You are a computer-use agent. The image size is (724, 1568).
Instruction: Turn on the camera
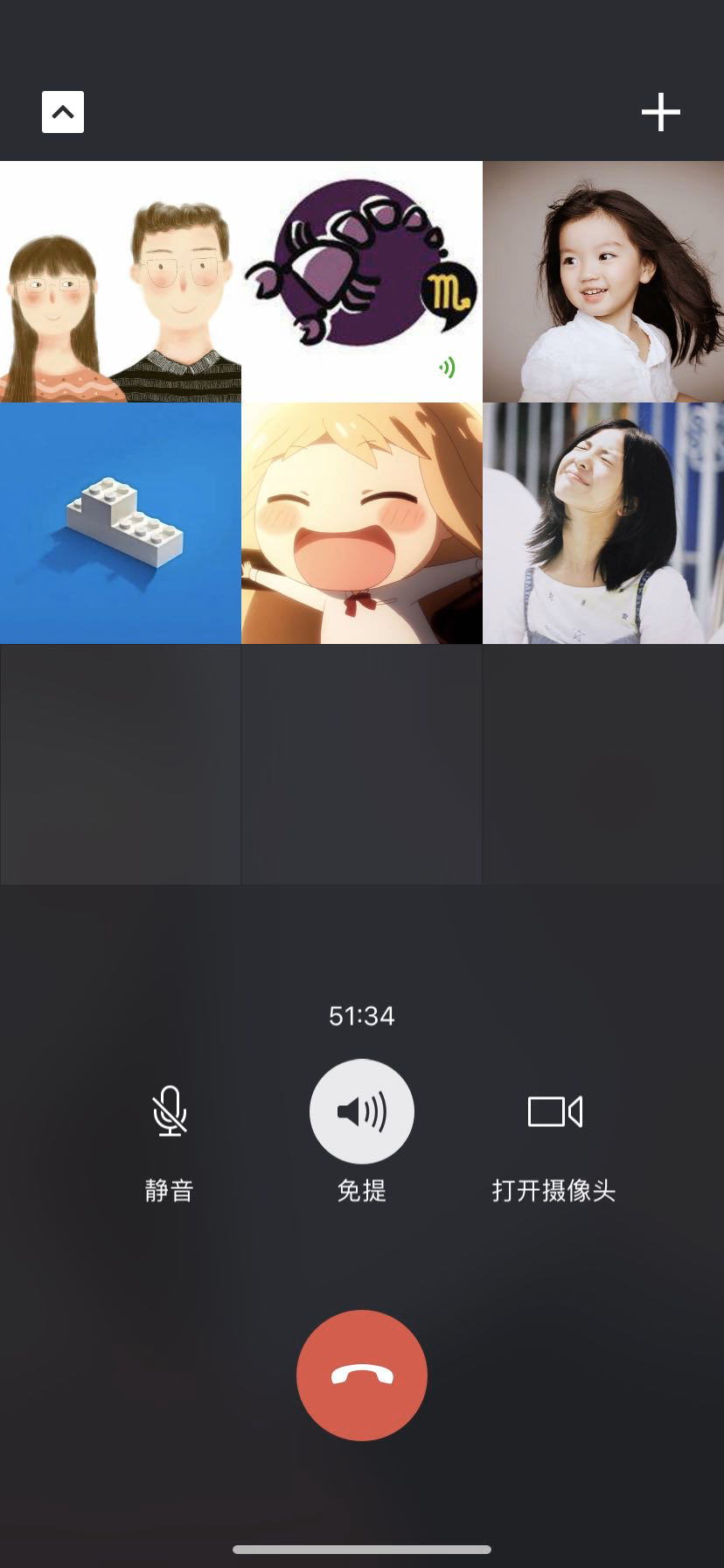pyautogui.click(x=554, y=1112)
